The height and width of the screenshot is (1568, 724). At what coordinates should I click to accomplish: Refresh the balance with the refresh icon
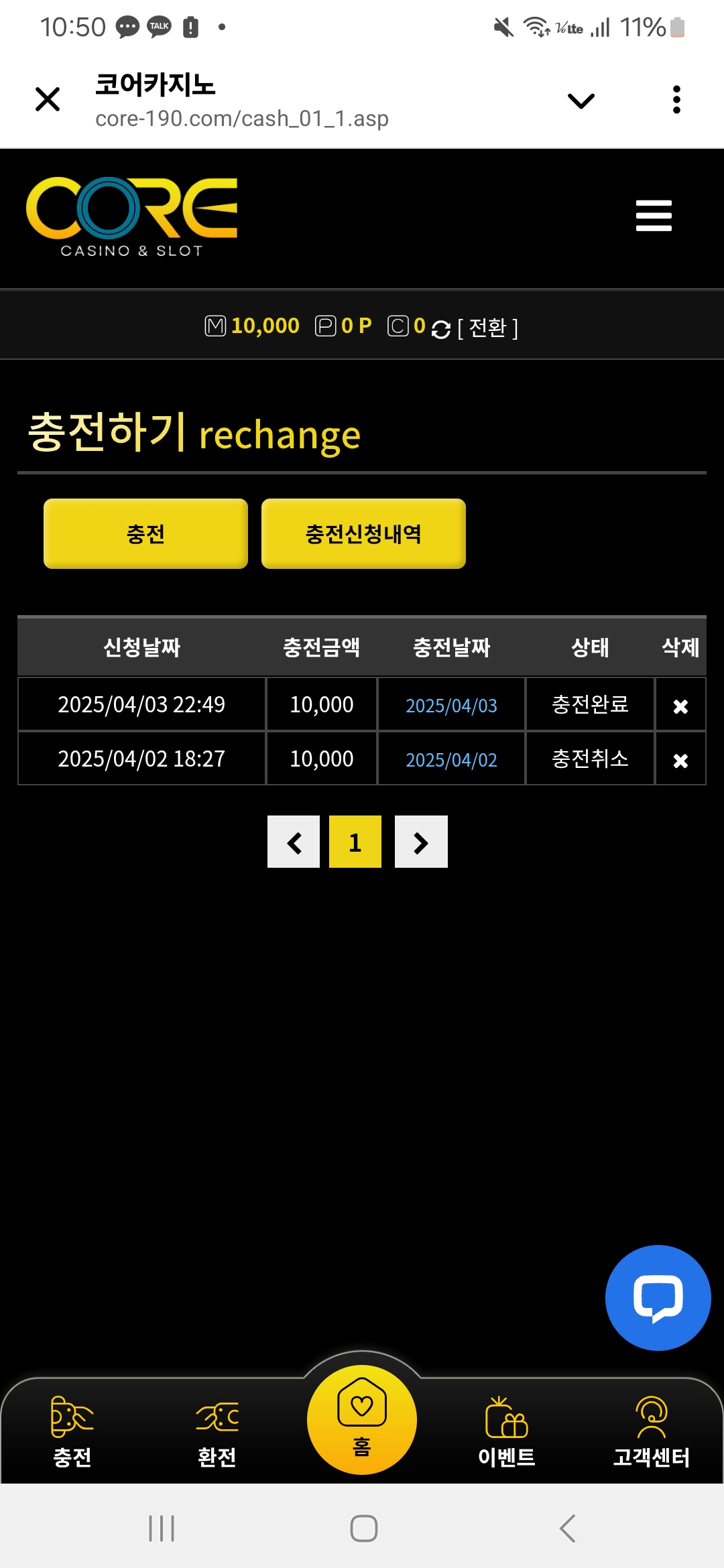440,329
